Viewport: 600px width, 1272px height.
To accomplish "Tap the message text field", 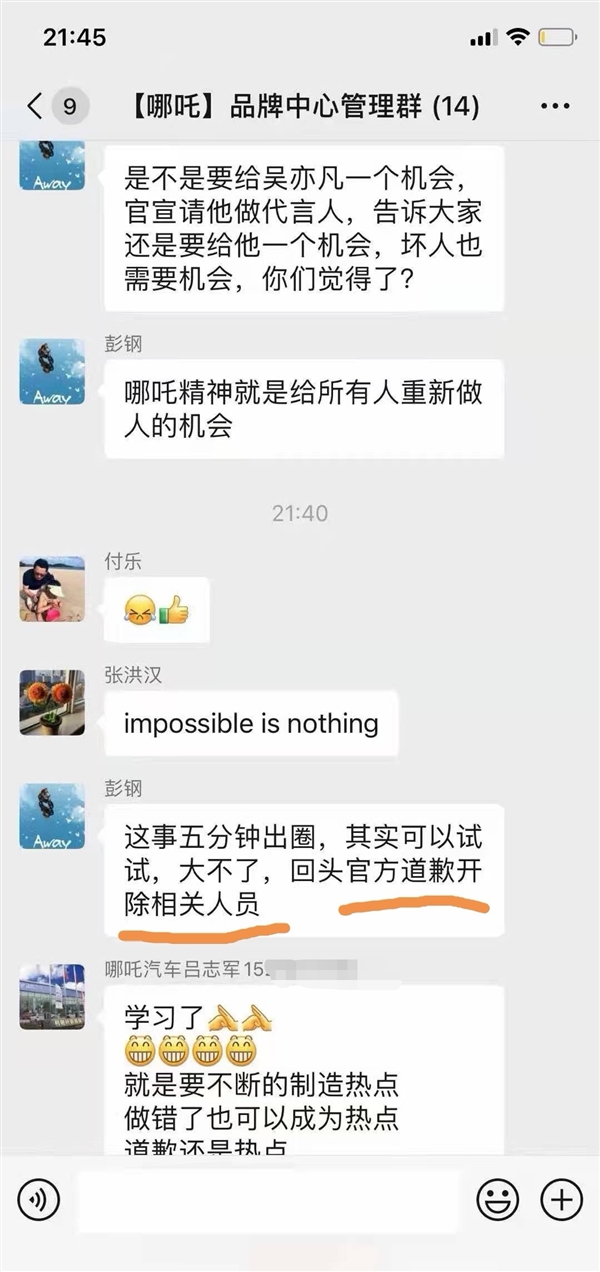I will (x=267, y=1199).
